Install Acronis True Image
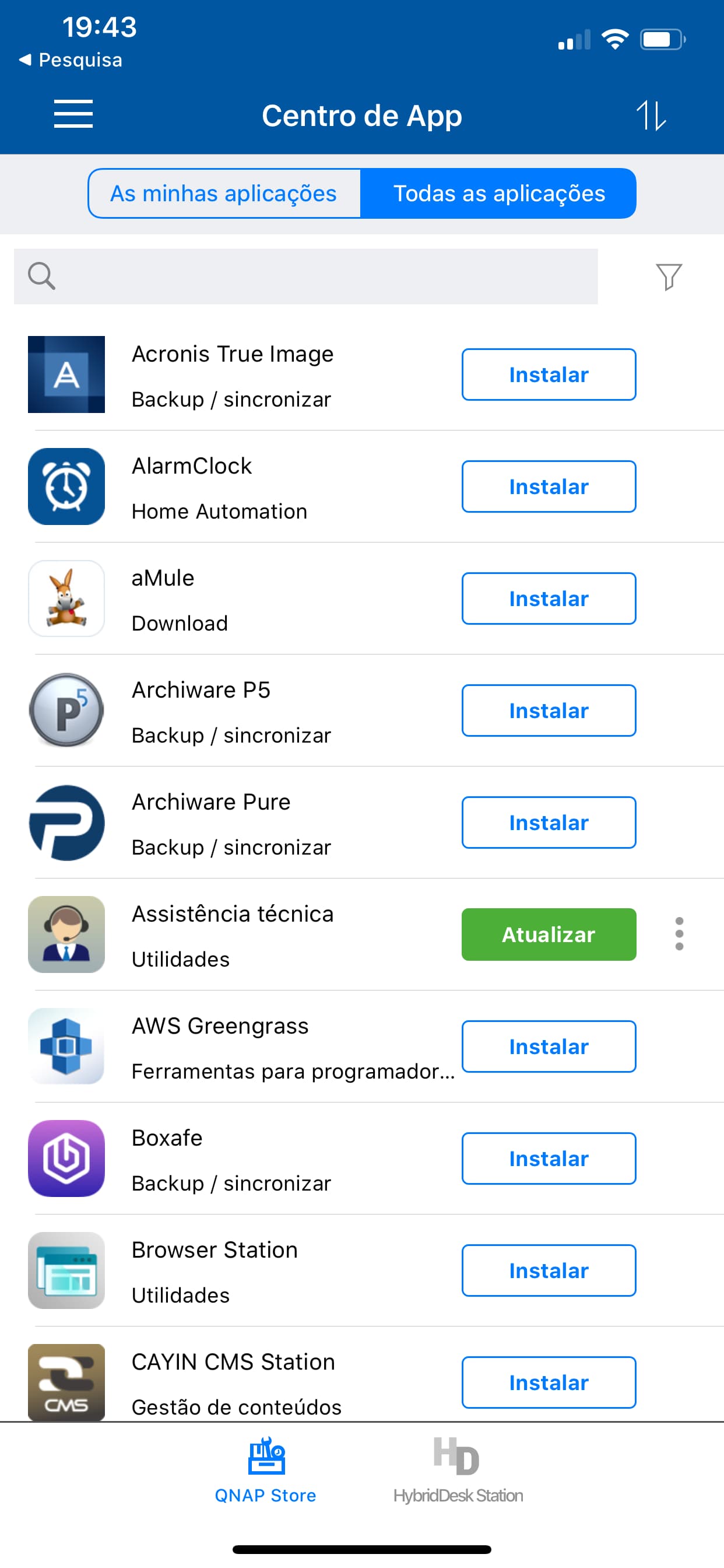 tap(548, 374)
